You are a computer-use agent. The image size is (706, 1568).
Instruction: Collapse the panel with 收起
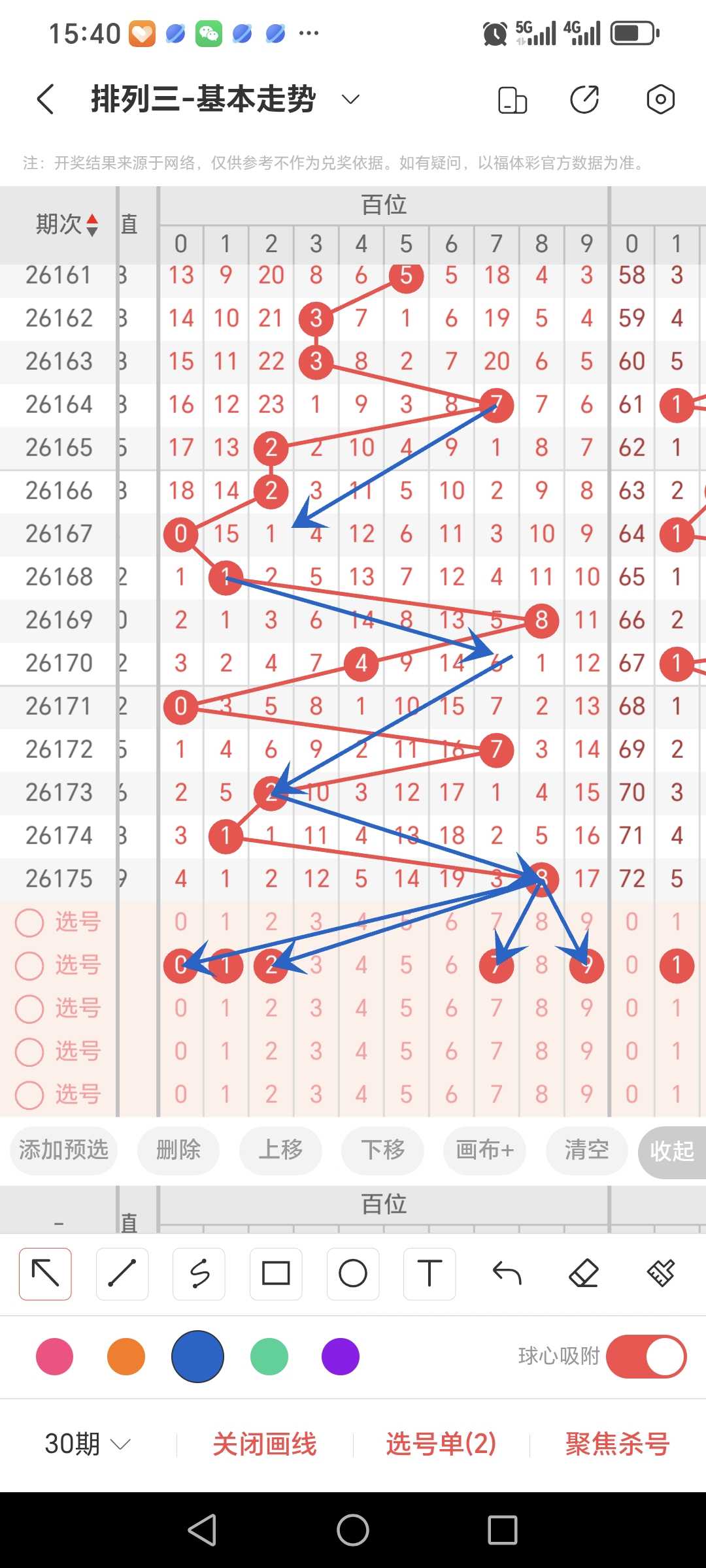[x=672, y=1151]
